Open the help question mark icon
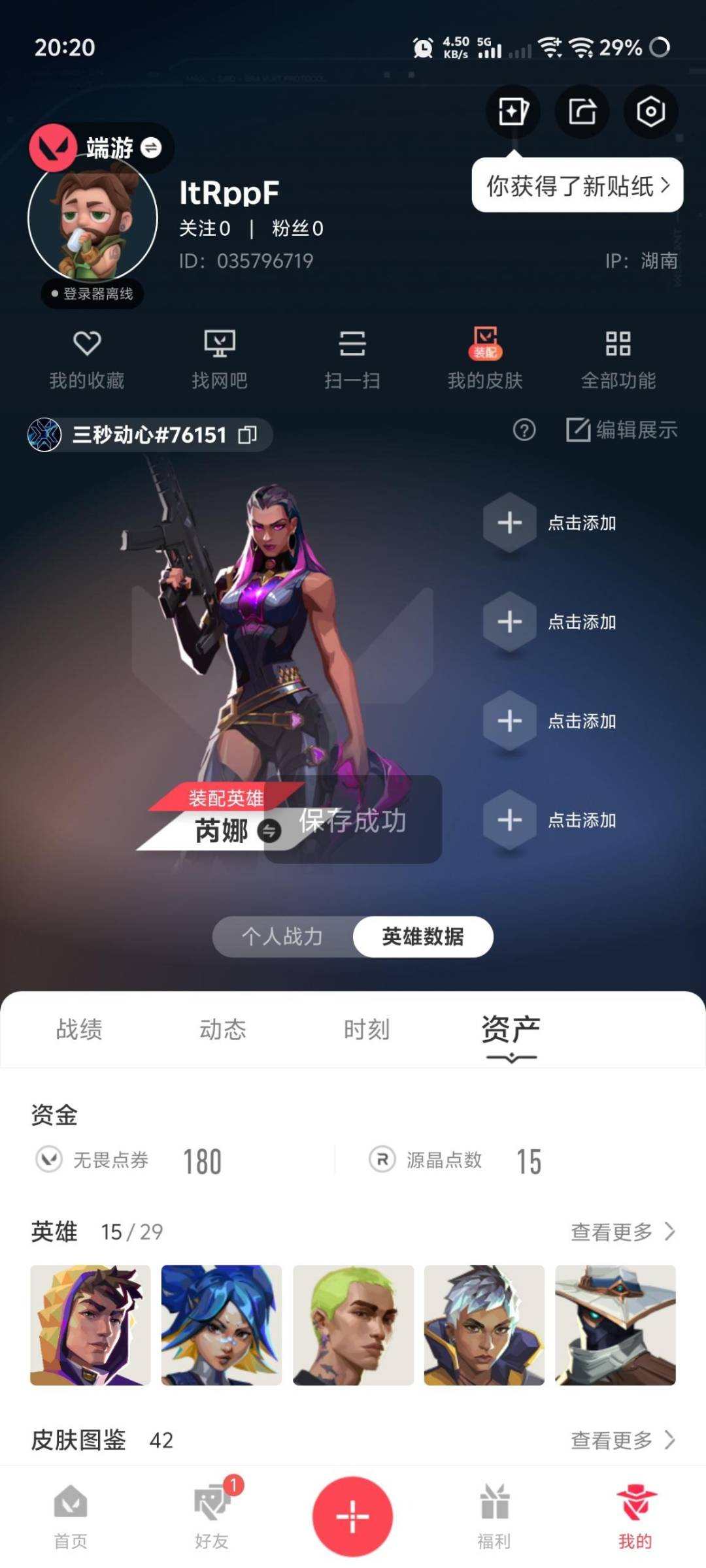Image resolution: width=706 pixels, height=1568 pixels. click(x=524, y=431)
